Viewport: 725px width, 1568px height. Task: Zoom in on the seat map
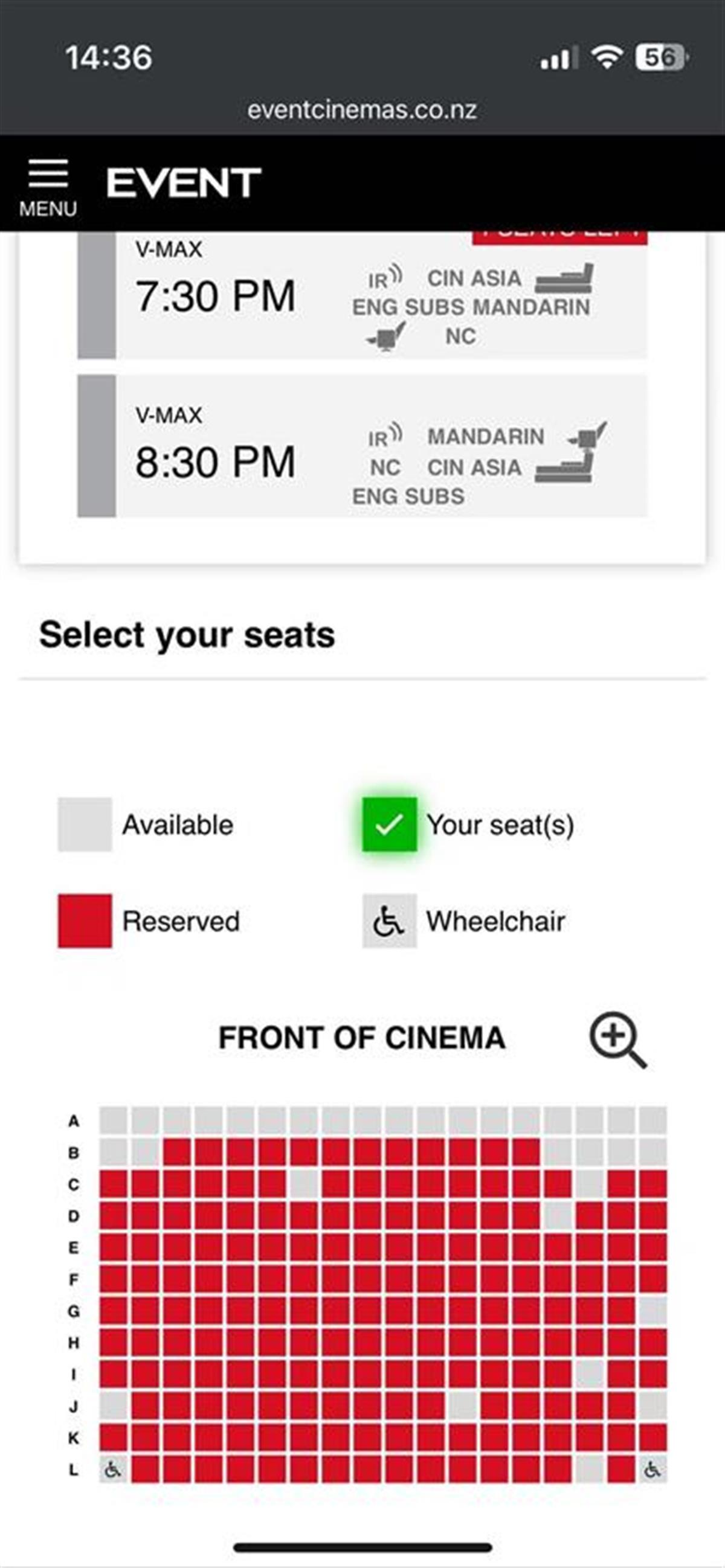(617, 1039)
